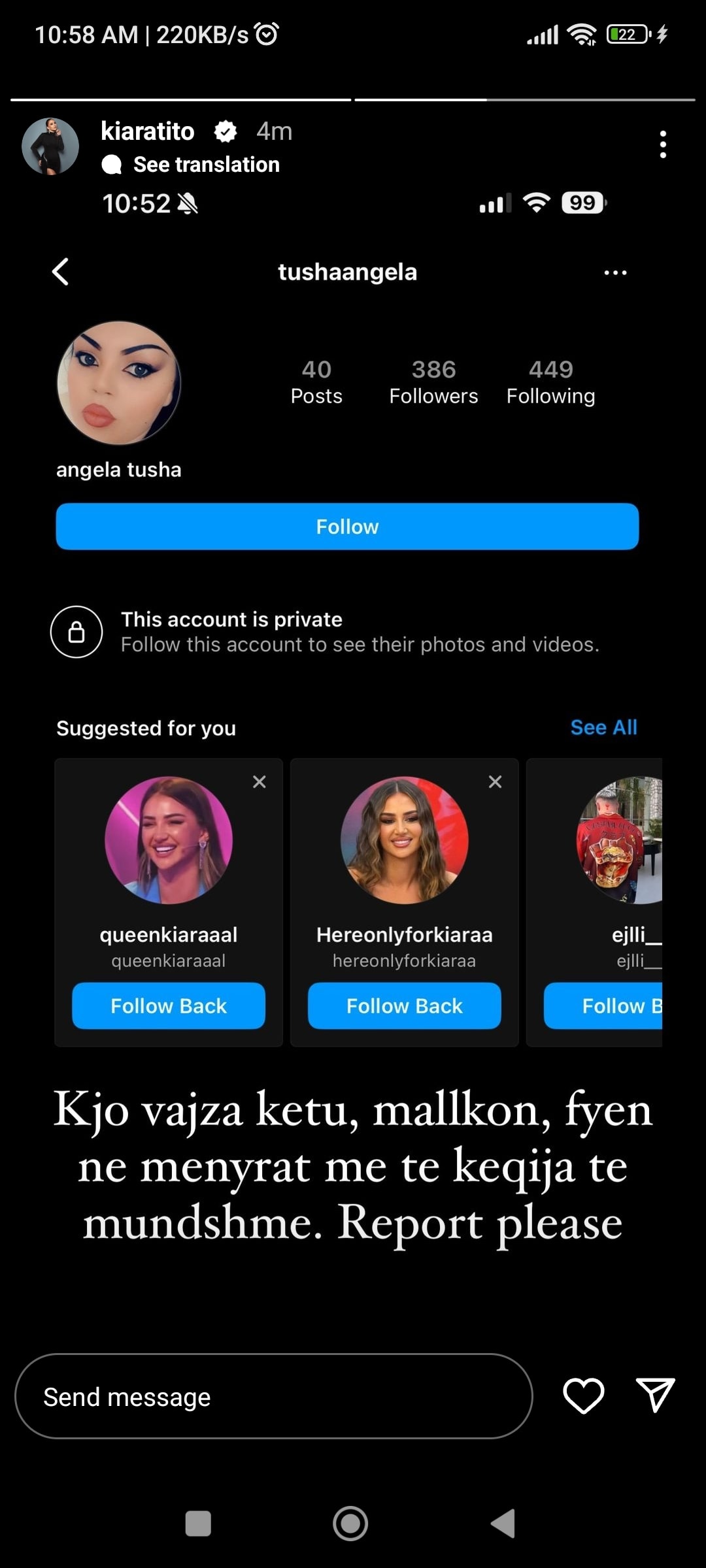Share the story via paper plane
Screen dimensions: 706x1568
pos(655,1395)
